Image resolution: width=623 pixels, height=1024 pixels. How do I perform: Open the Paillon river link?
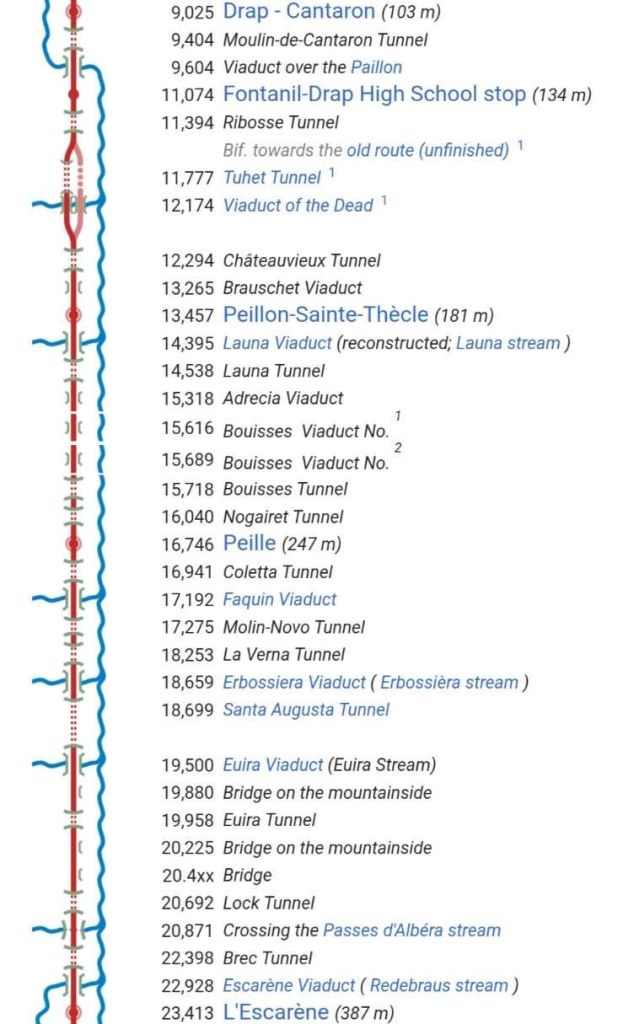click(x=376, y=67)
